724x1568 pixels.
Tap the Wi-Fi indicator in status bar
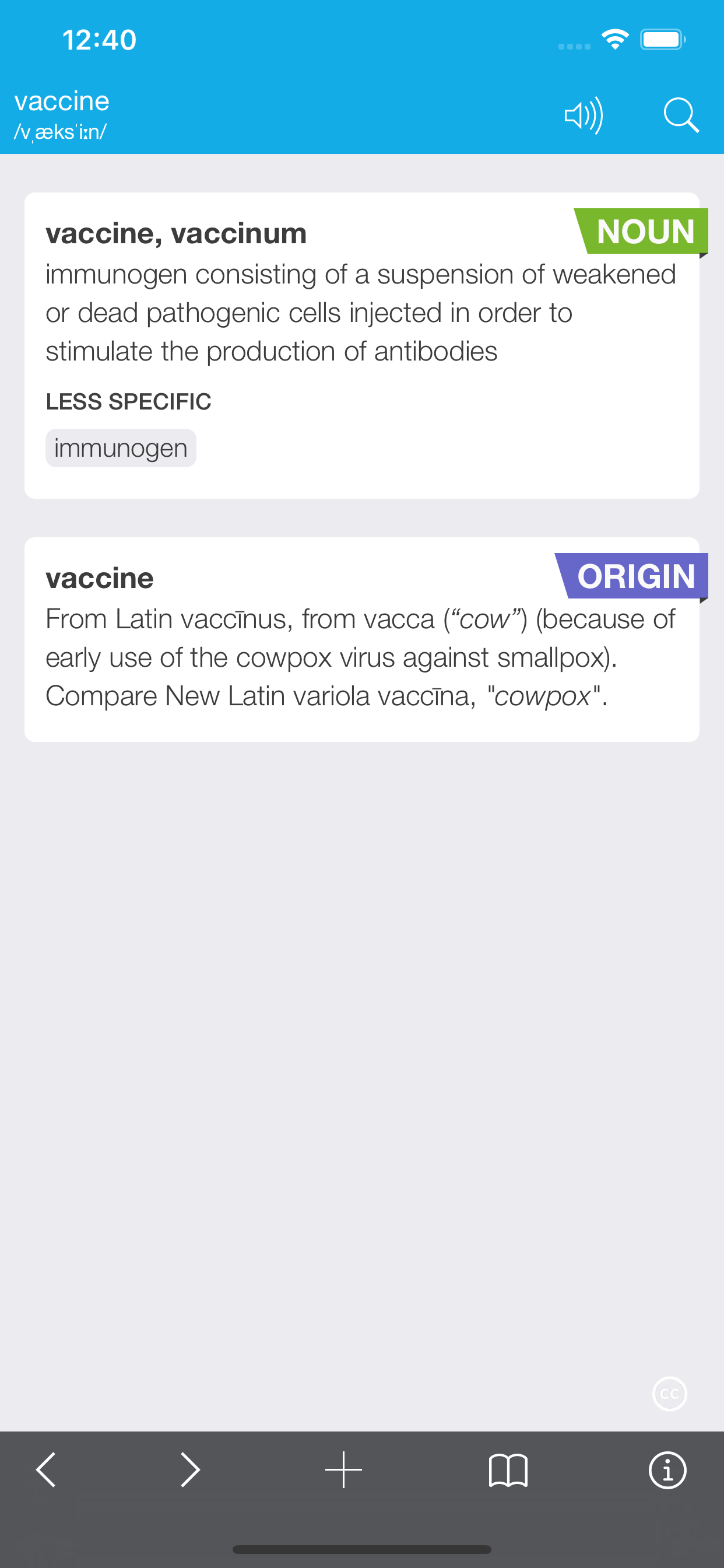click(614, 38)
